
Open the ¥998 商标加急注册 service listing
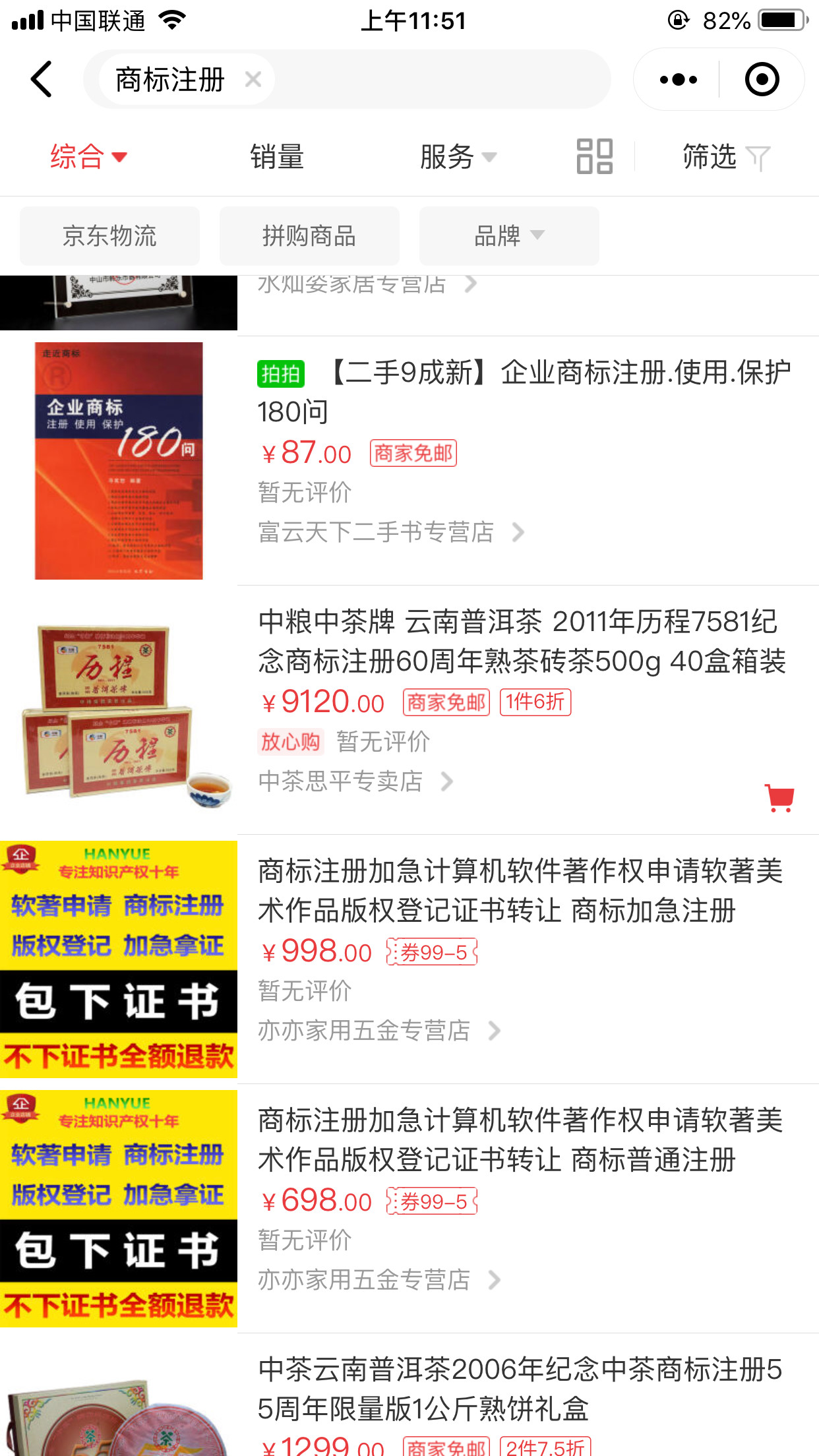[x=520, y=890]
